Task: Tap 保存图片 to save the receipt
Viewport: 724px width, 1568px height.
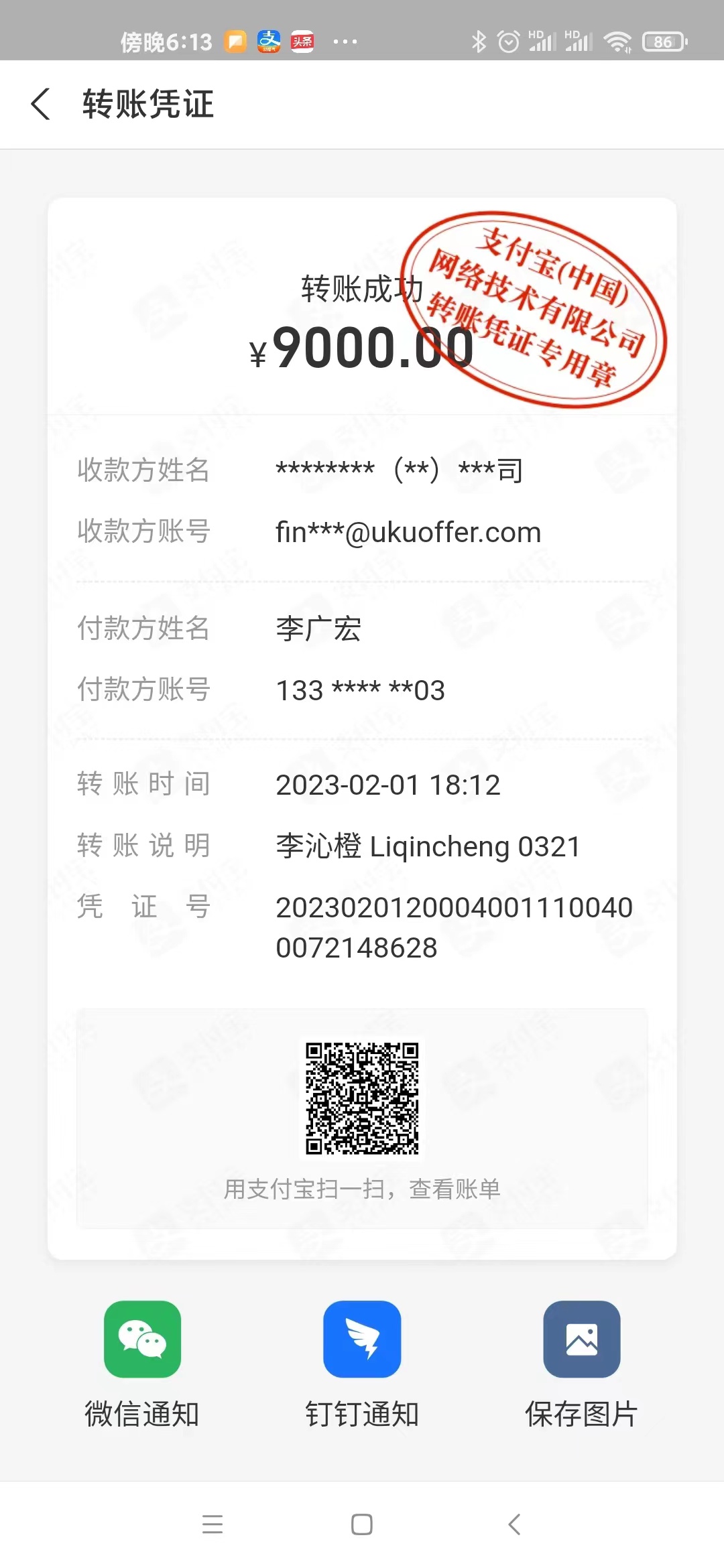Action: (x=581, y=1340)
